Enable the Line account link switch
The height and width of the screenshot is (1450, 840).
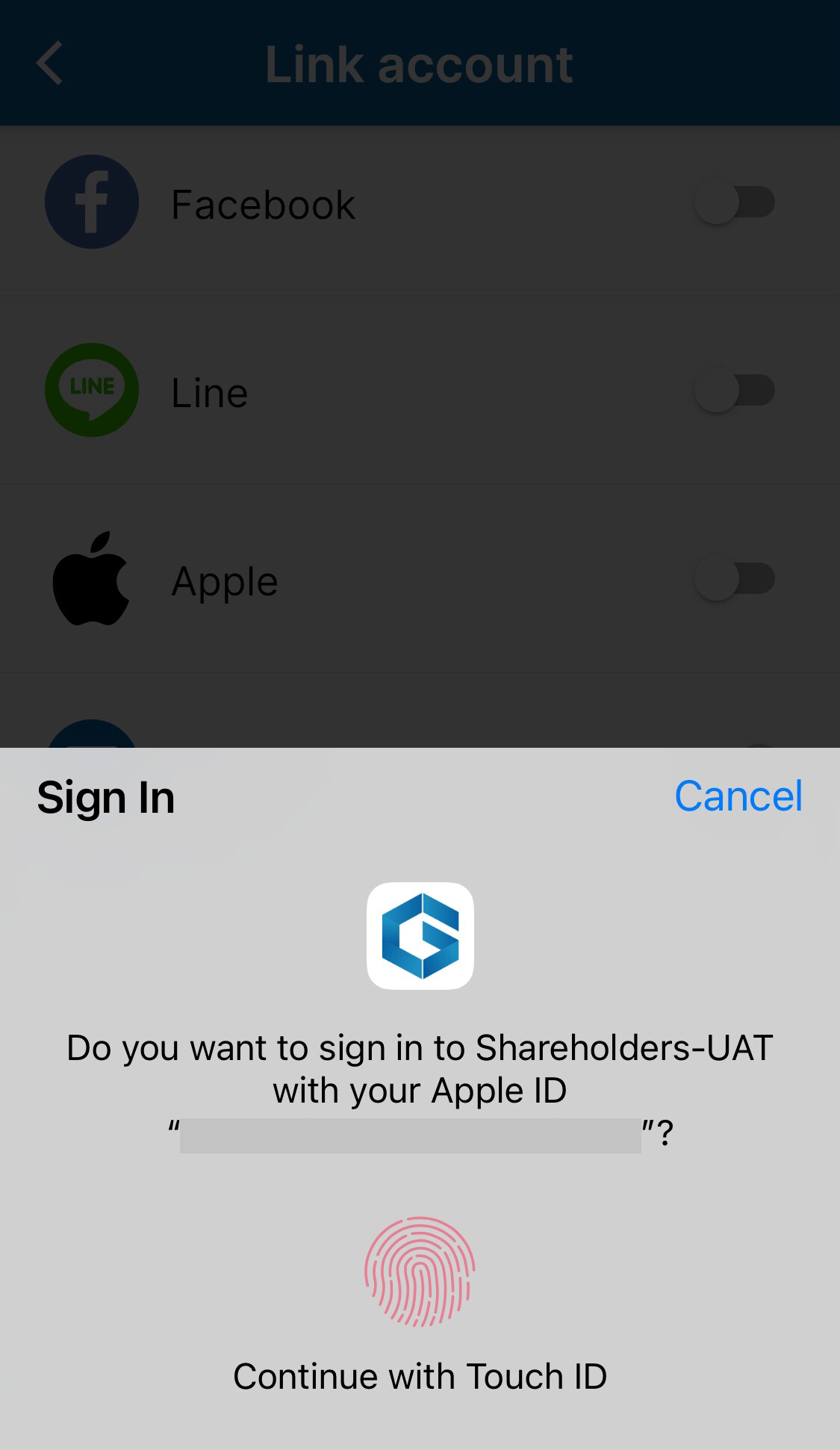(x=734, y=391)
